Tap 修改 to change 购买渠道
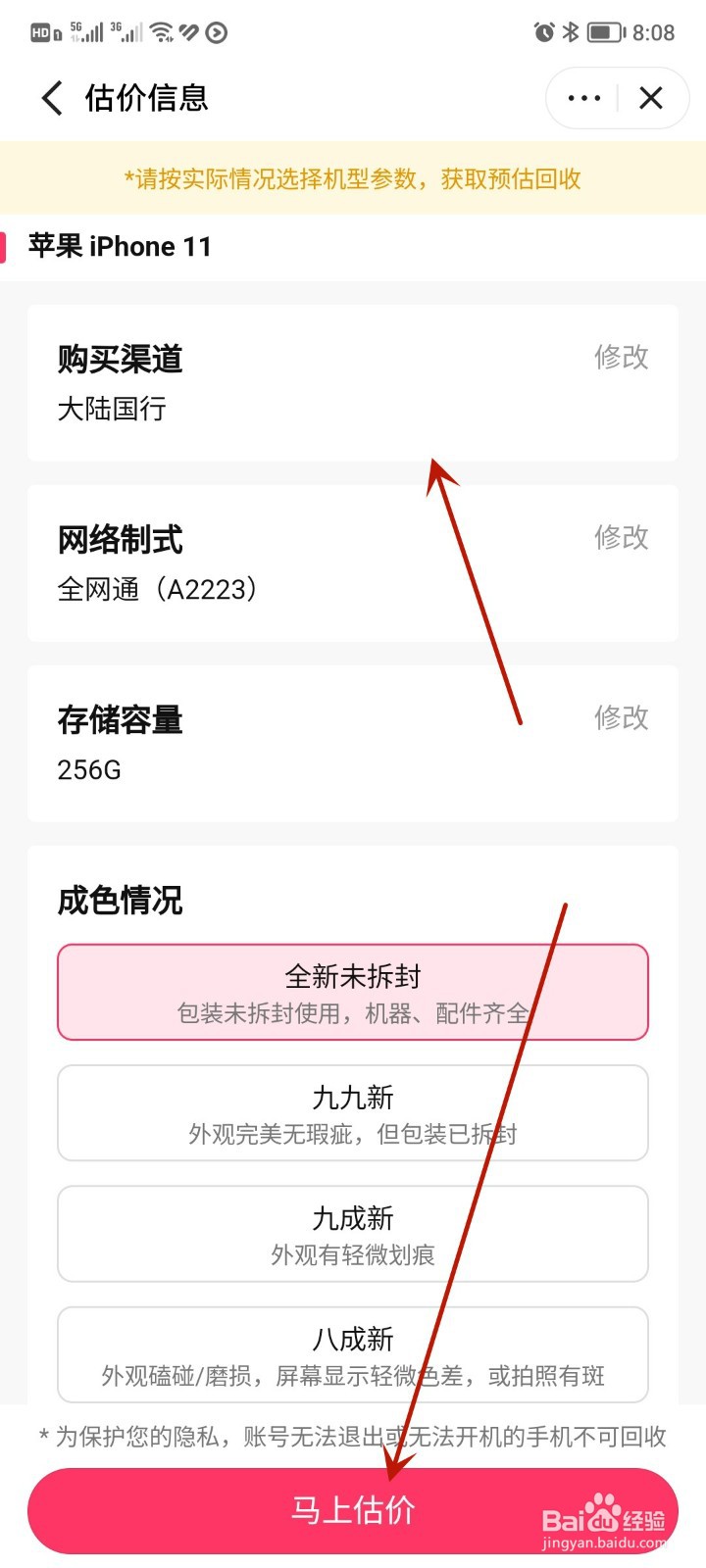 pos(621,359)
